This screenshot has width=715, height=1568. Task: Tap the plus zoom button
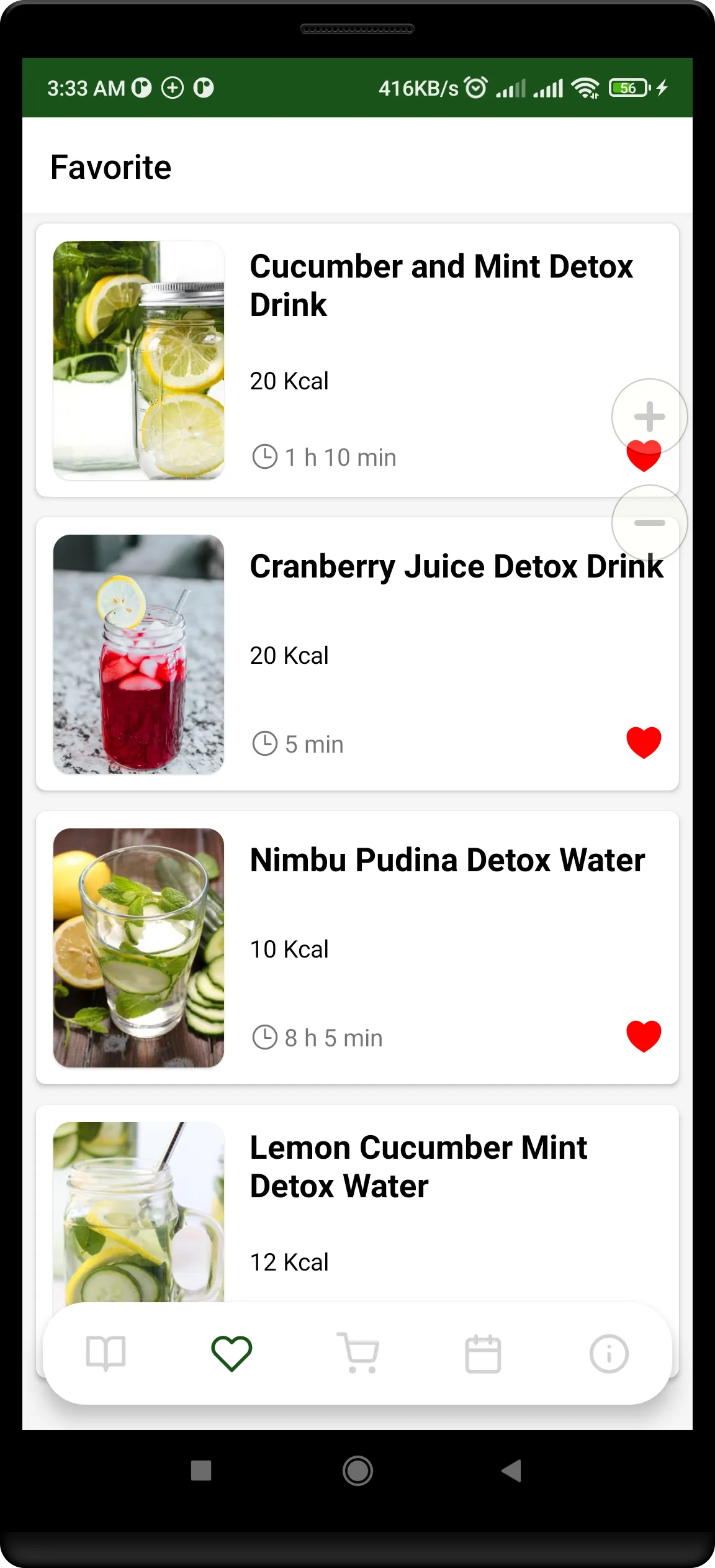point(649,417)
